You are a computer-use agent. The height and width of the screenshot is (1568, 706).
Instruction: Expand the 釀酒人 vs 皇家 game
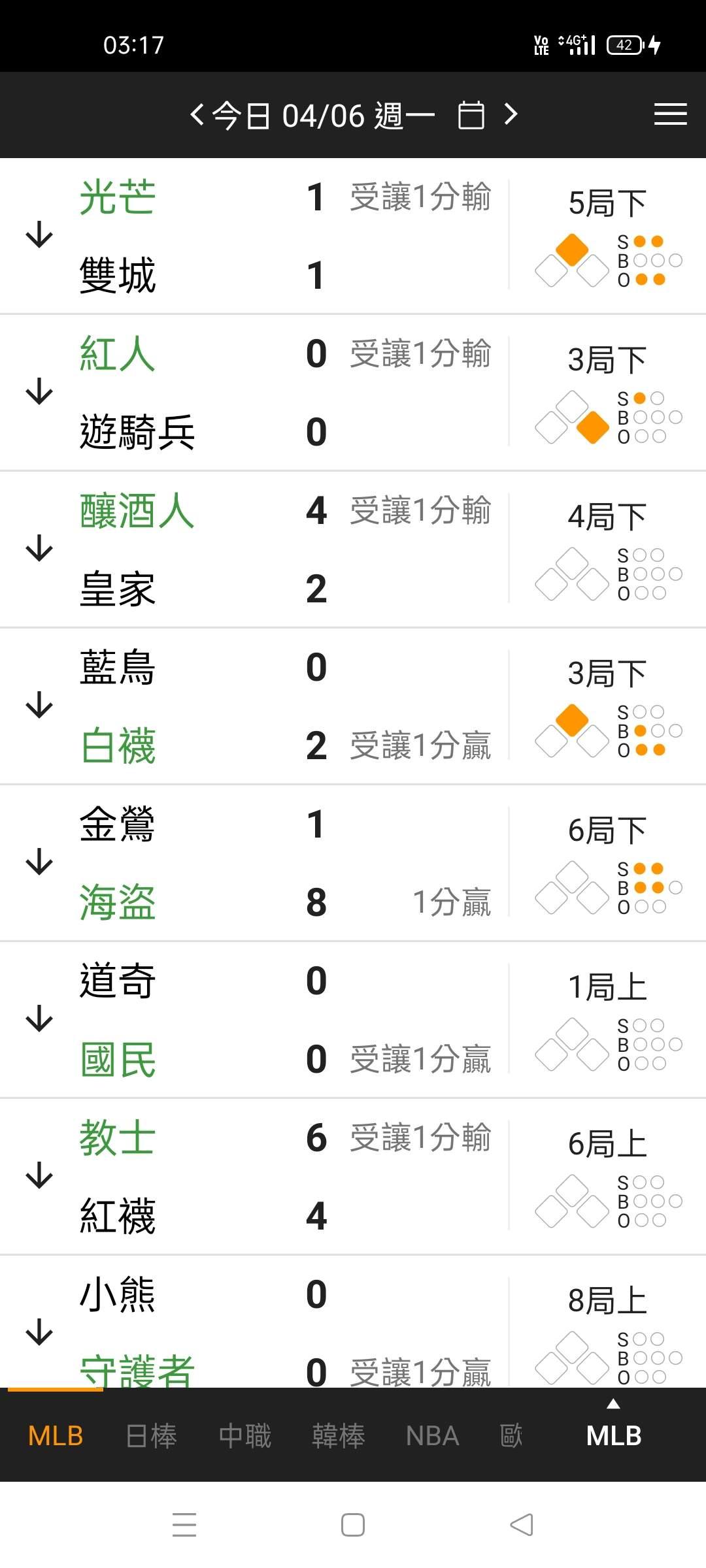[39, 549]
